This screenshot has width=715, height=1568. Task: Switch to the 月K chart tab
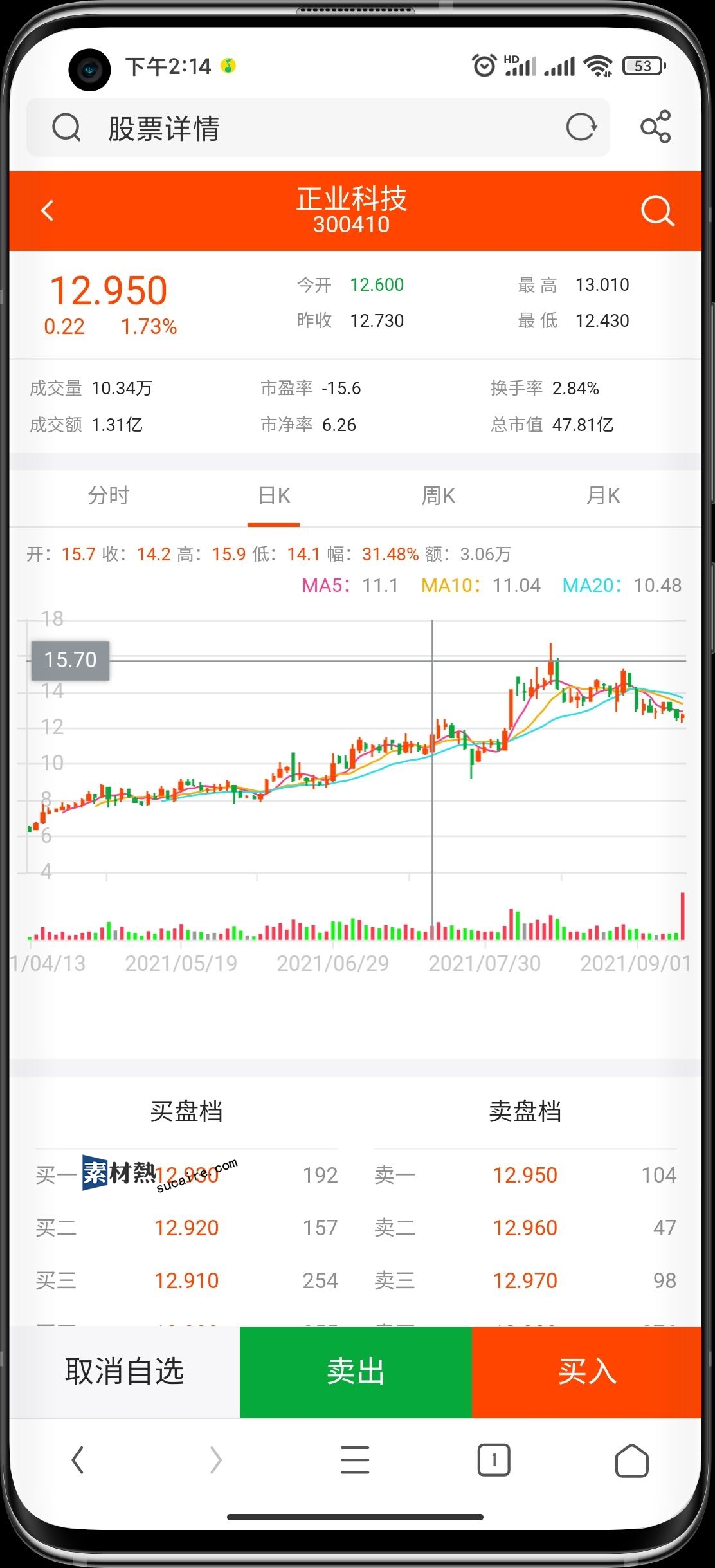(x=603, y=496)
